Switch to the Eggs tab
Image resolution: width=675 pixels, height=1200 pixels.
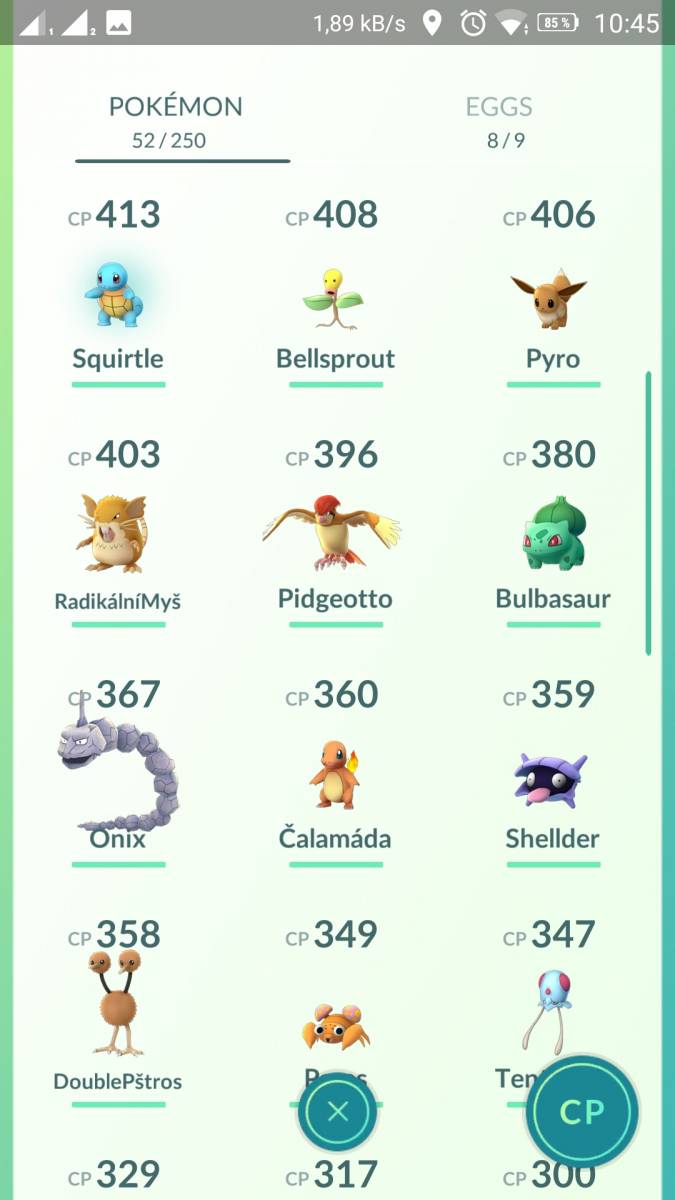pos(498,122)
